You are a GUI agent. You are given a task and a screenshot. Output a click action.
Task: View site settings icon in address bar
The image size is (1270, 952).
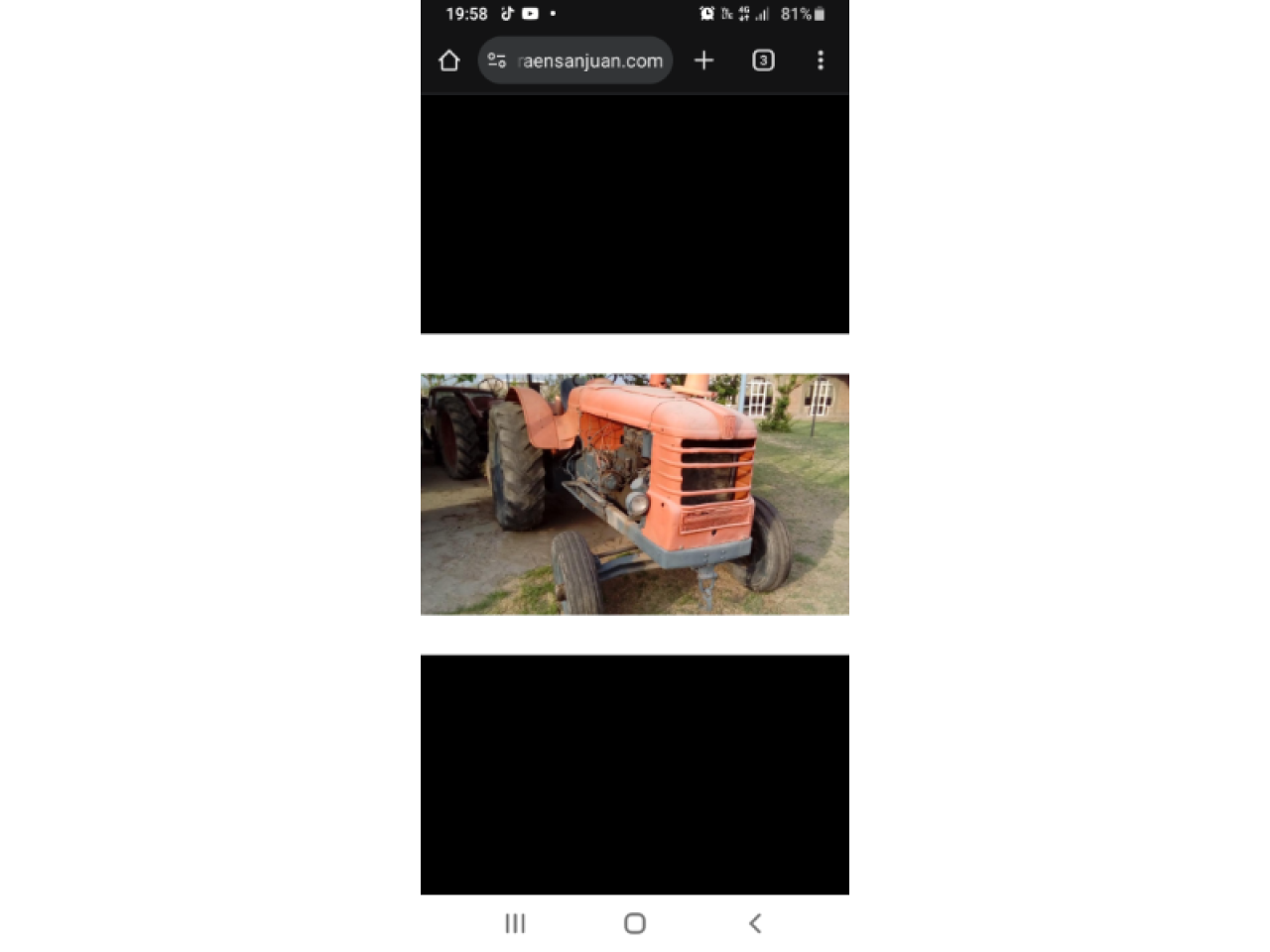coord(497,60)
